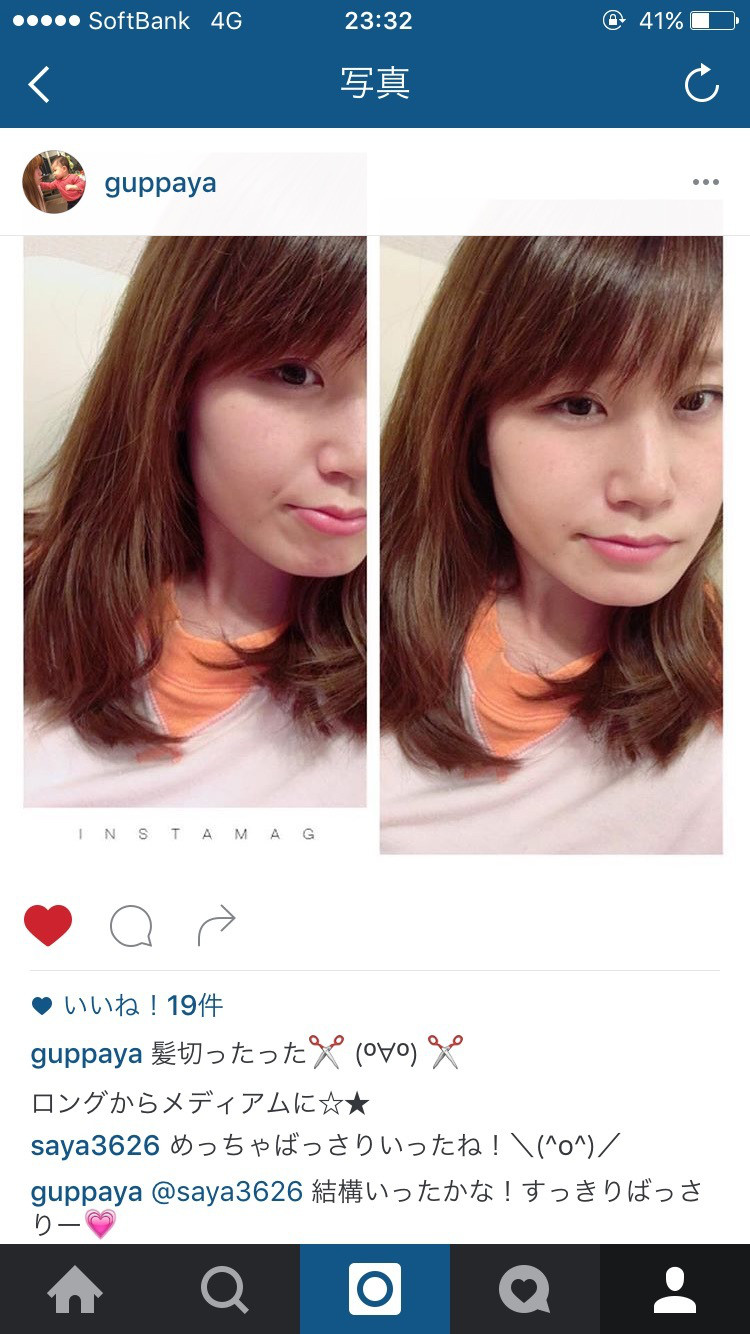Screen dimensions: 750x1334
Task: Unlike the post with the red heart
Action: point(48,925)
